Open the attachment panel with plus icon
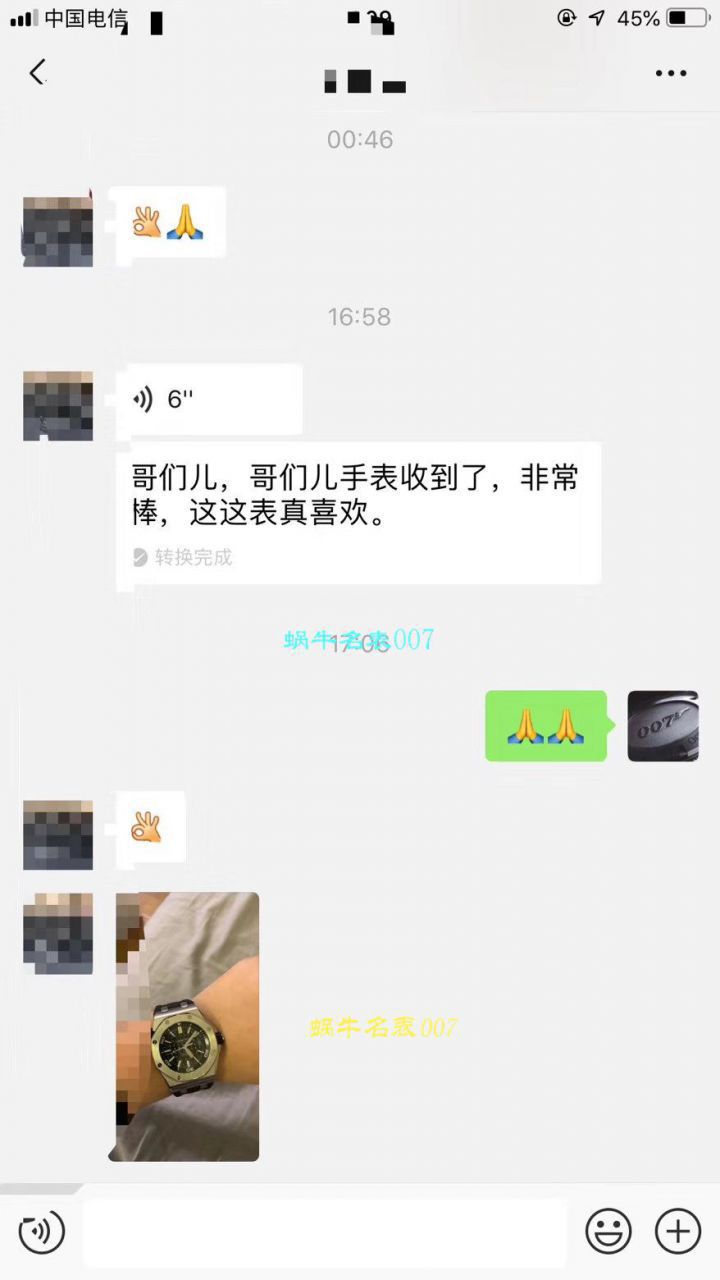This screenshot has height=1280, width=720. click(678, 1232)
